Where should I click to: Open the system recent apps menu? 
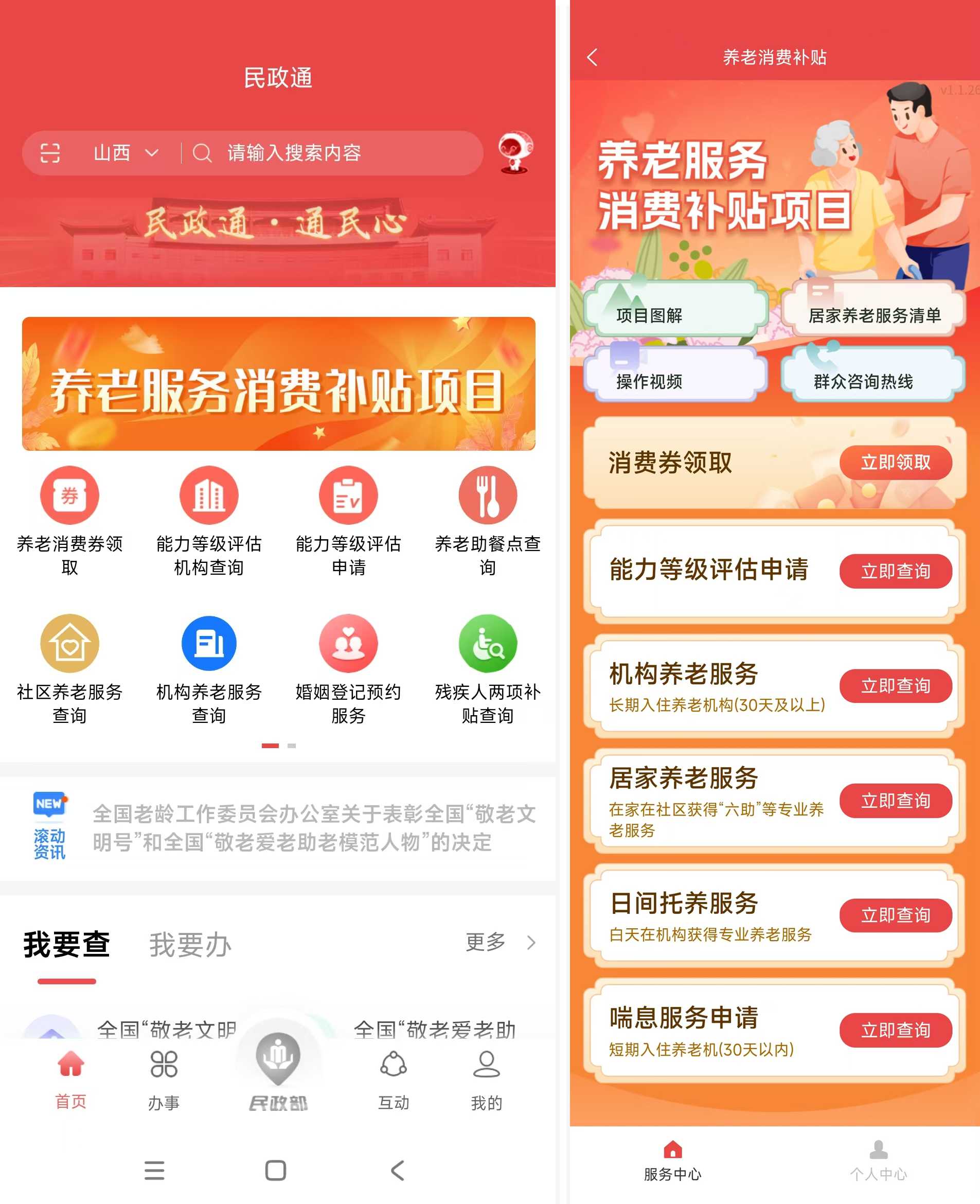[x=154, y=1171]
